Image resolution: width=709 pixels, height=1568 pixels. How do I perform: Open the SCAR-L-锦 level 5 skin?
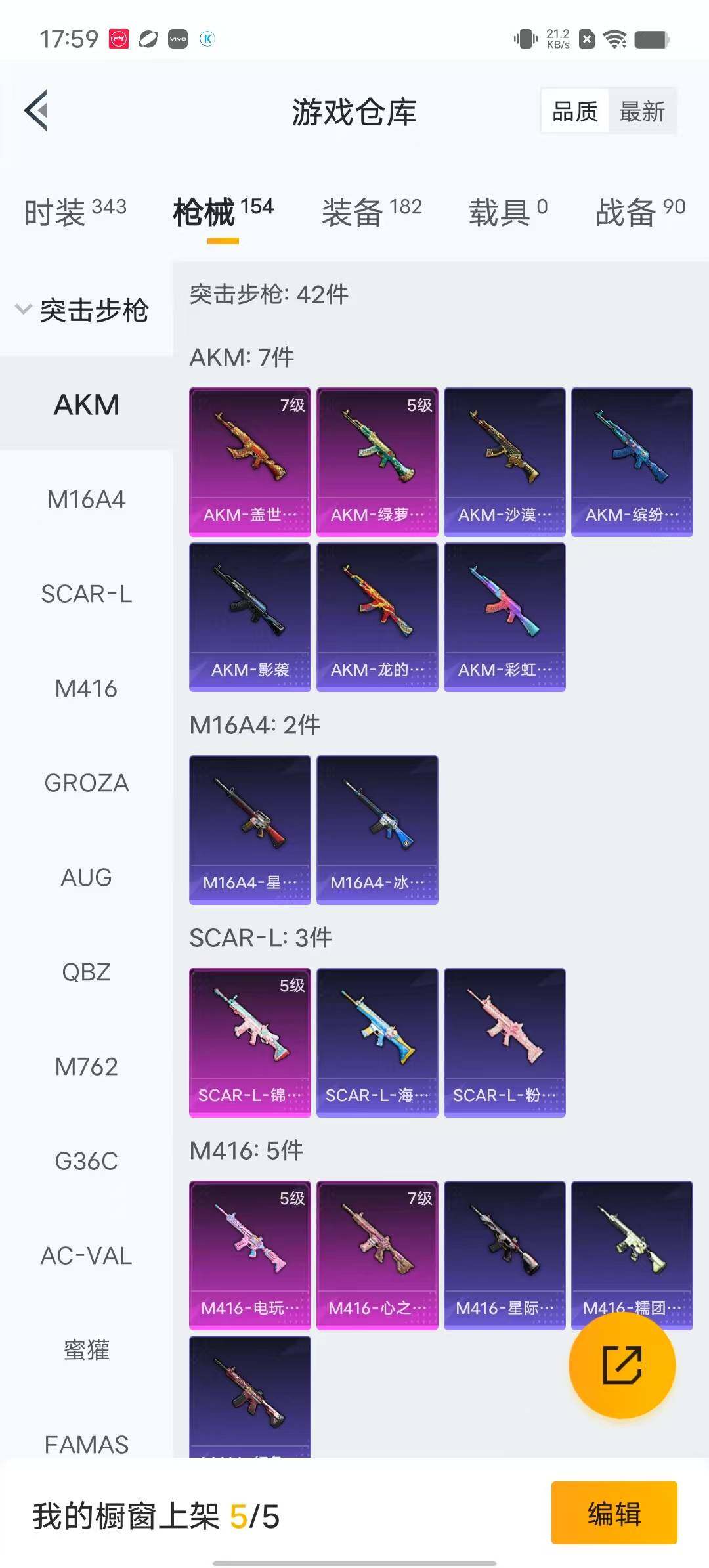pyautogui.click(x=249, y=1042)
